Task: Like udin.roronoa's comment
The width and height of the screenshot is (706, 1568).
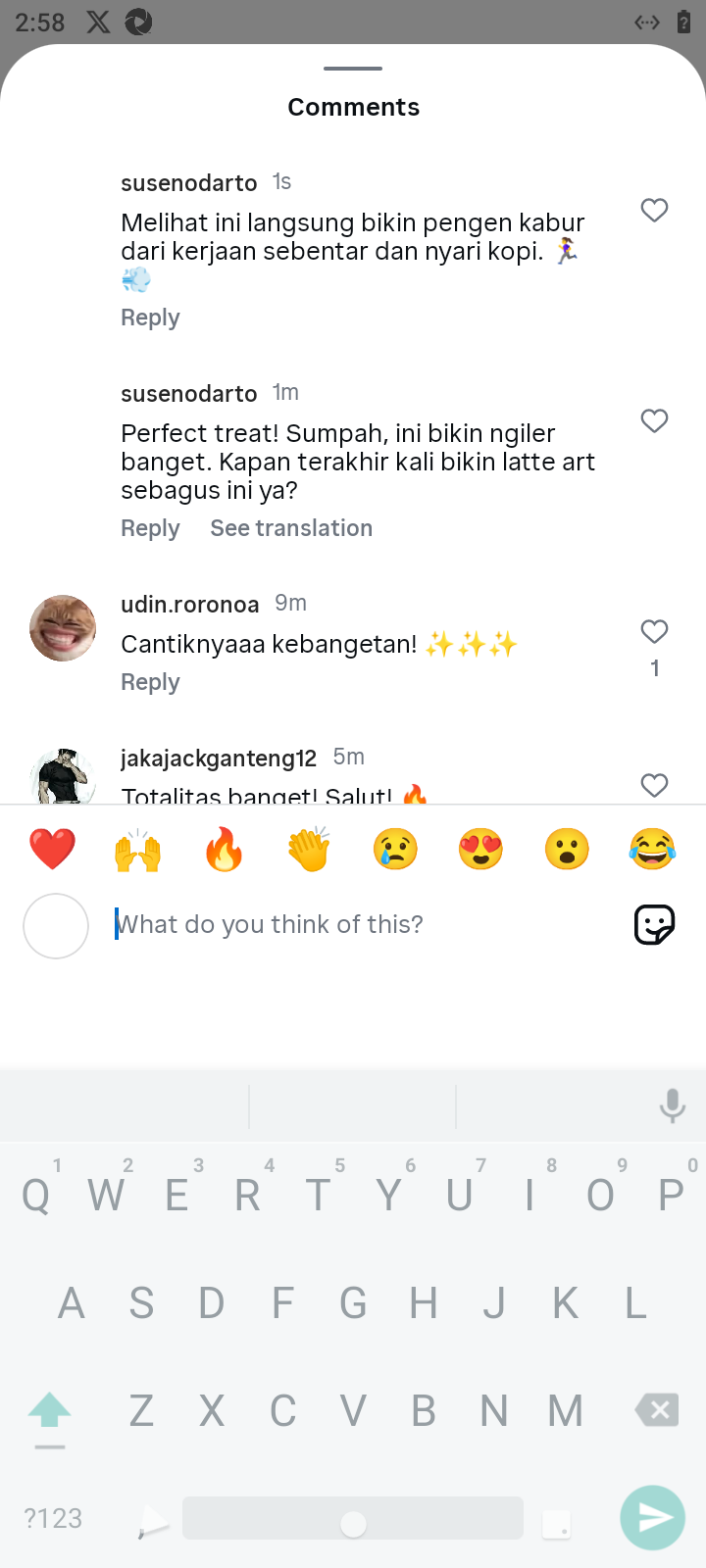Action: [654, 632]
